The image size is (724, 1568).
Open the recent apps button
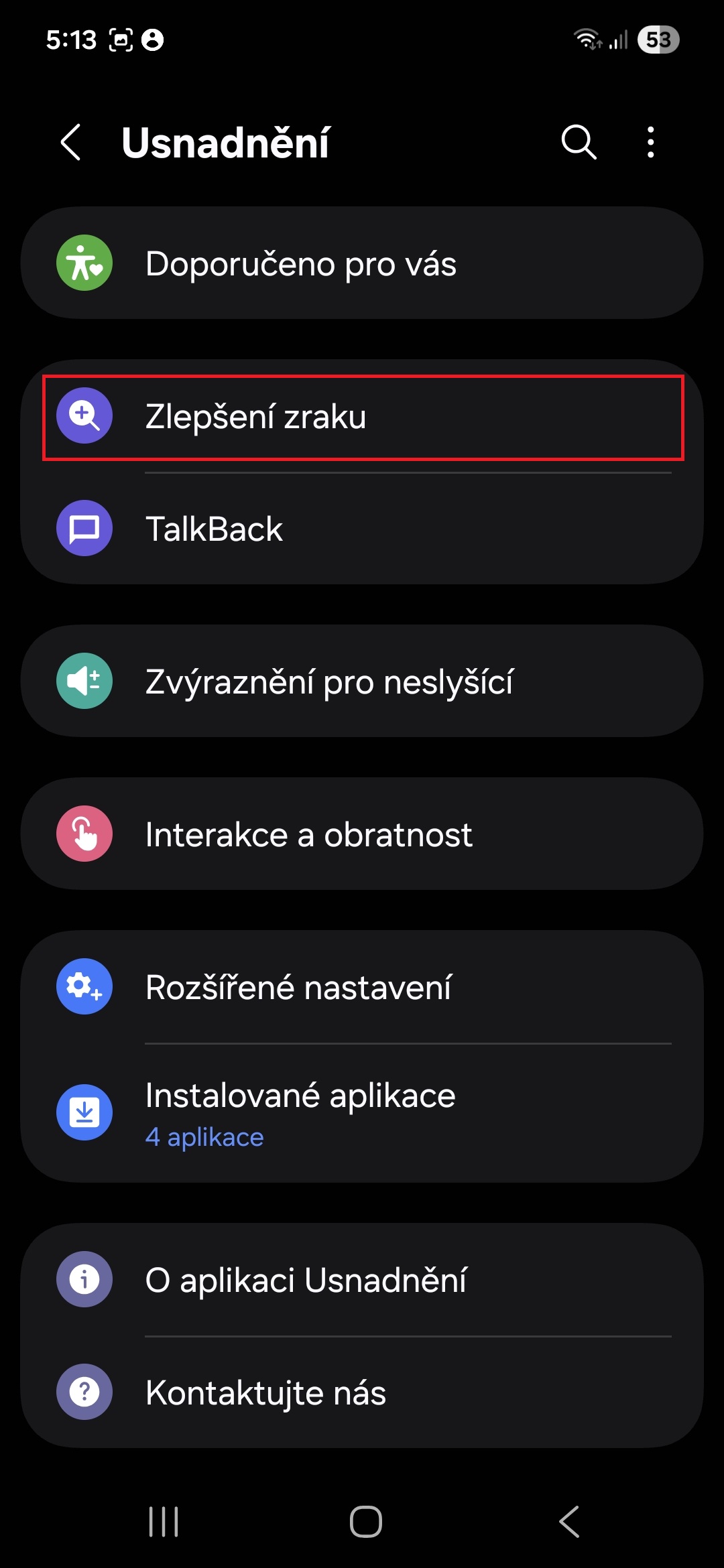[x=164, y=1521]
